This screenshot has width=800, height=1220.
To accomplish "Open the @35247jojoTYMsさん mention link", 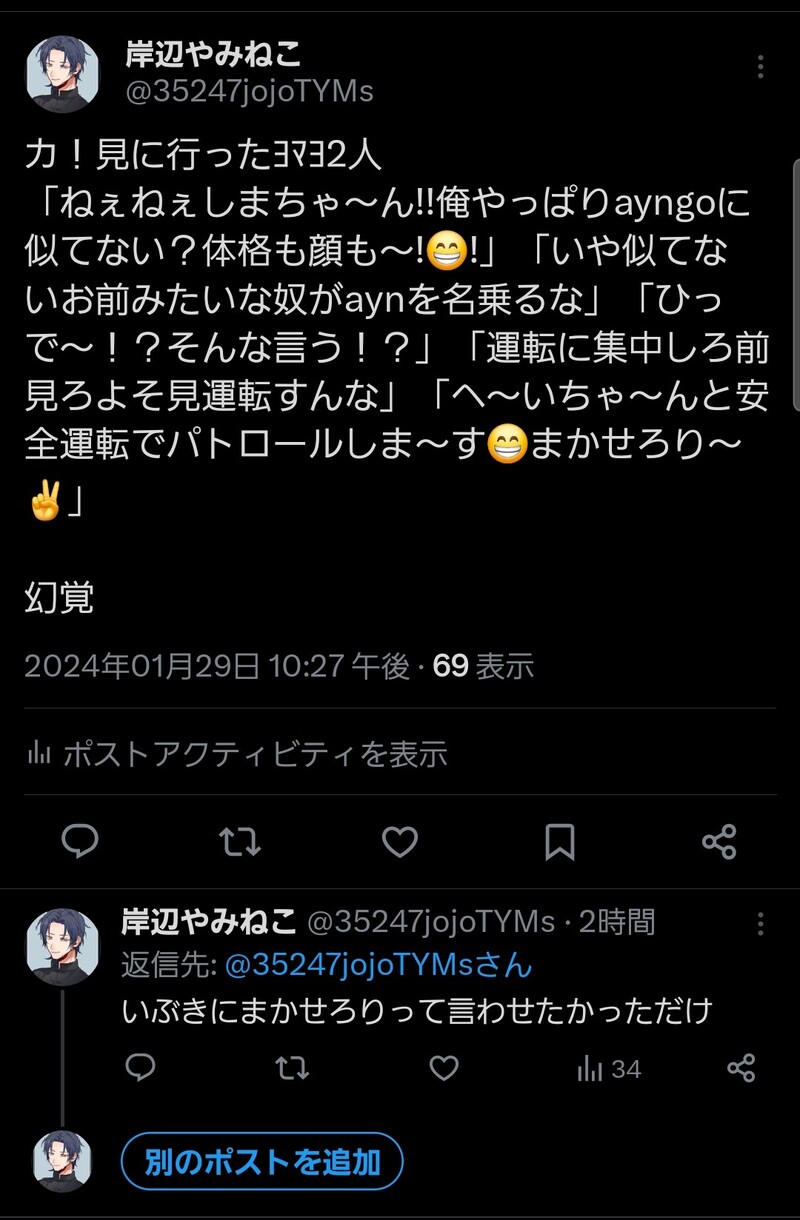I will pyautogui.click(x=379, y=965).
